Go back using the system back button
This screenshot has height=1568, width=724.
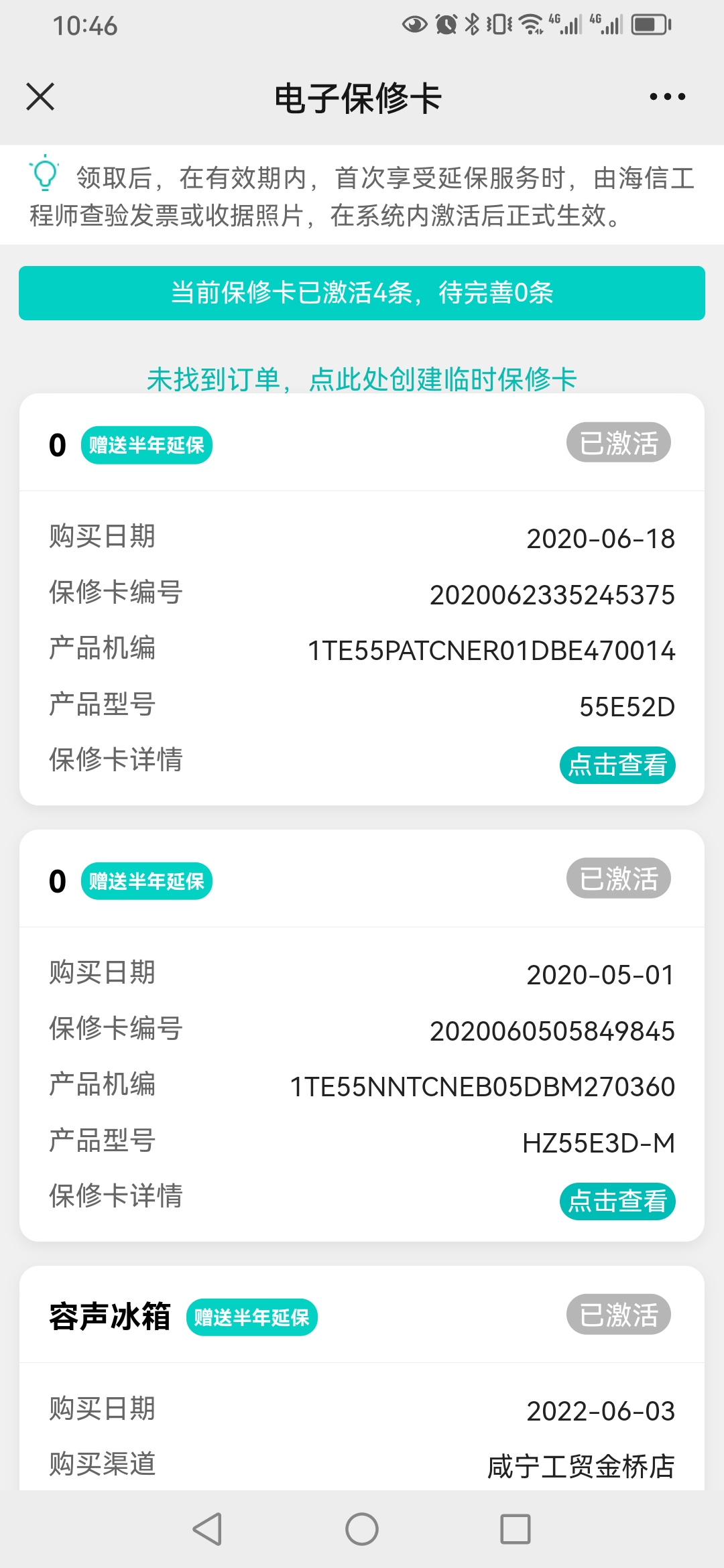[x=207, y=1529]
